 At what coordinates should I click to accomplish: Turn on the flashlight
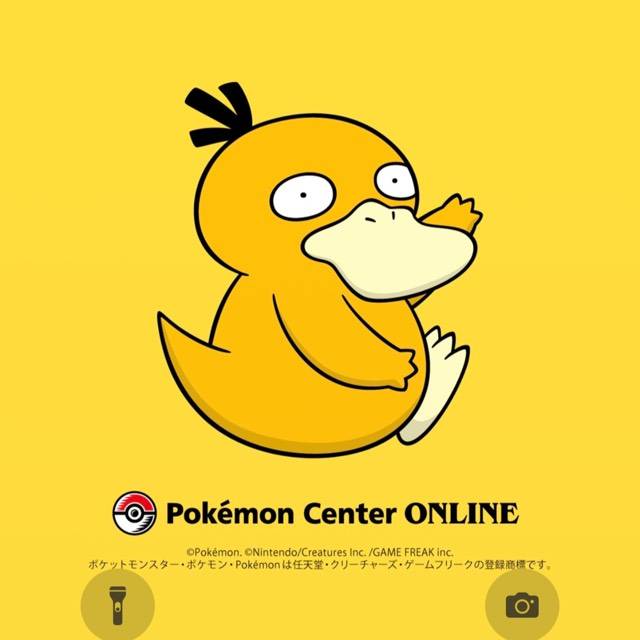click(117, 605)
